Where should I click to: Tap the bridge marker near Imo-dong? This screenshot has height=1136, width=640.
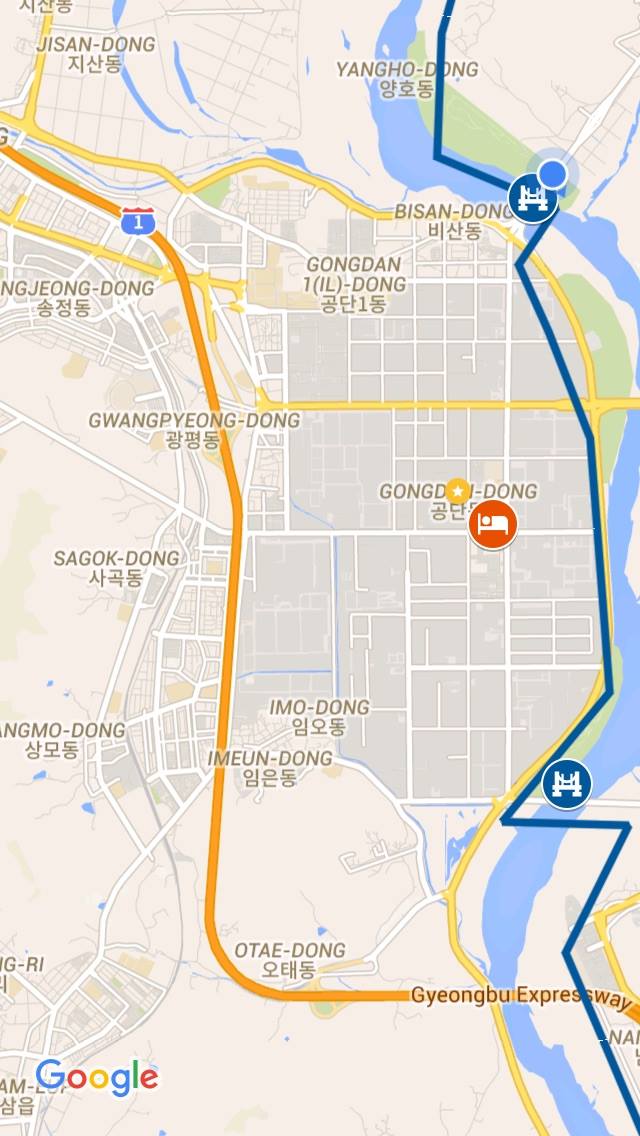(567, 783)
